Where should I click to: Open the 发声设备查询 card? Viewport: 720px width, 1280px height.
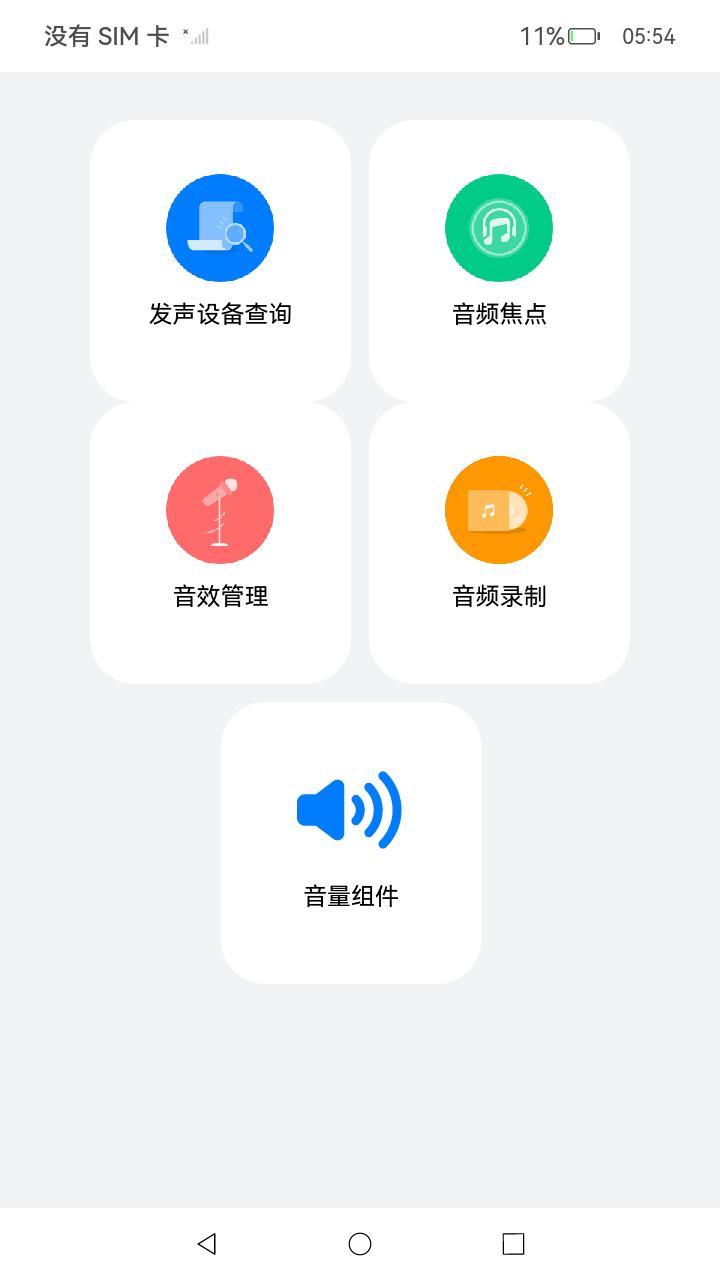coord(220,260)
